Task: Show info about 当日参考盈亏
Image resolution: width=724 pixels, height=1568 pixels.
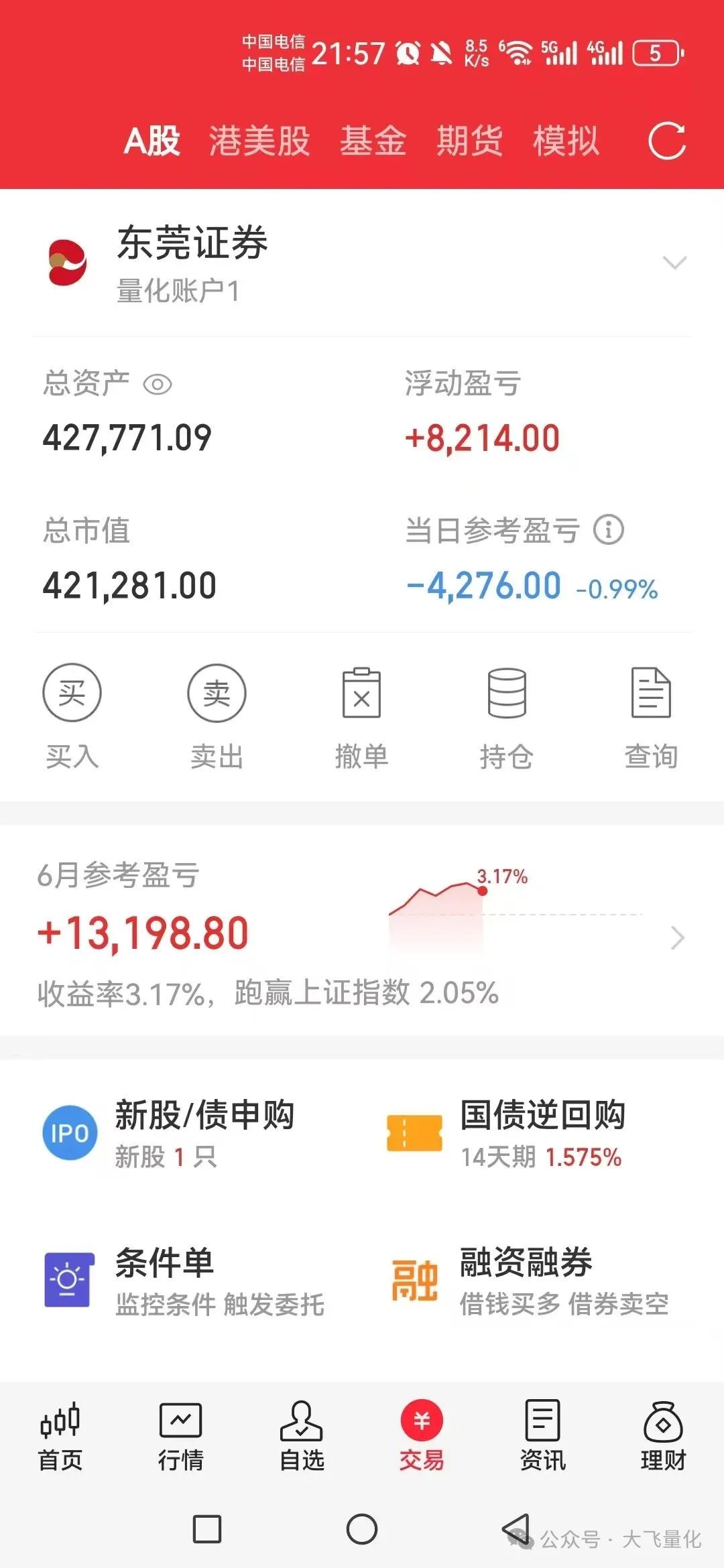Action: [x=609, y=530]
